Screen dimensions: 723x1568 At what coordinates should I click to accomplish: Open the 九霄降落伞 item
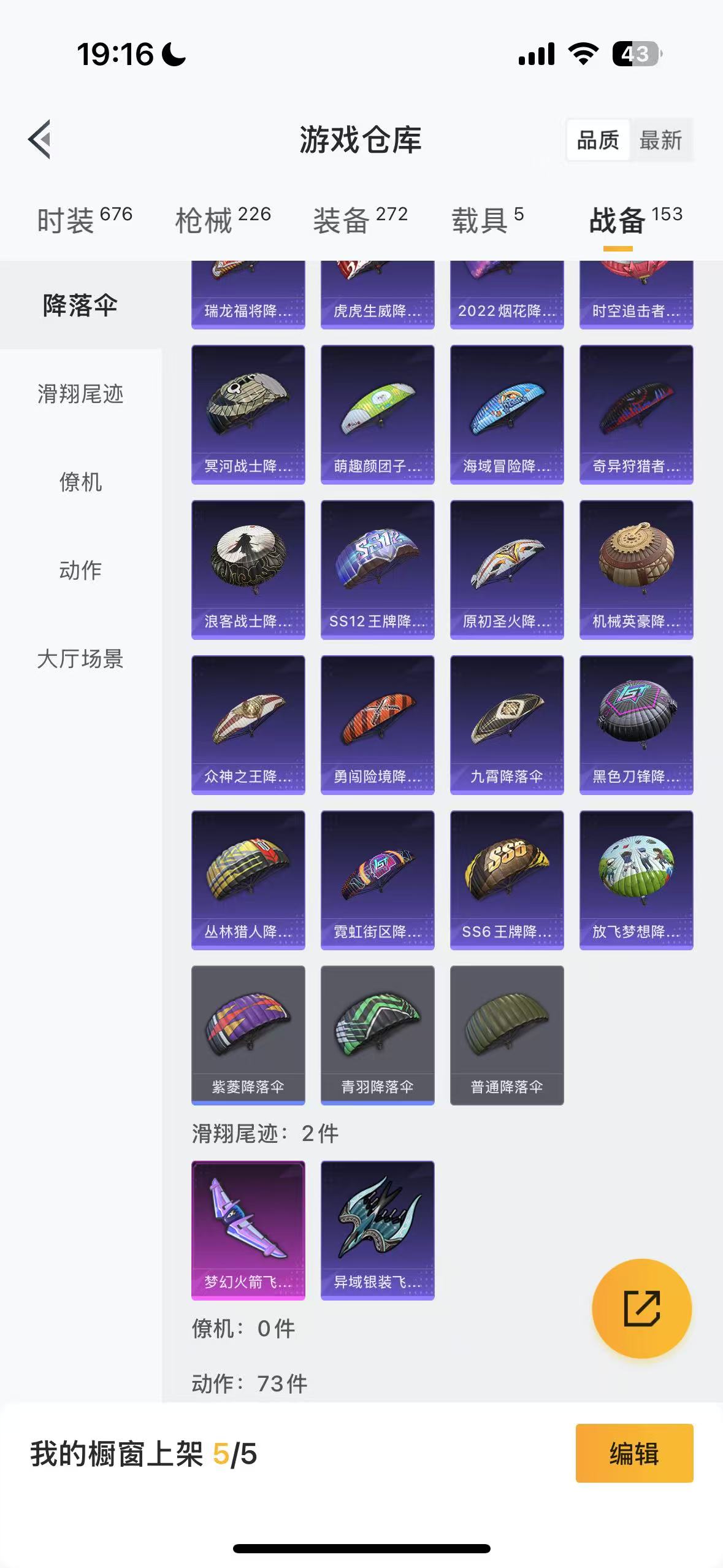tap(507, 725)
